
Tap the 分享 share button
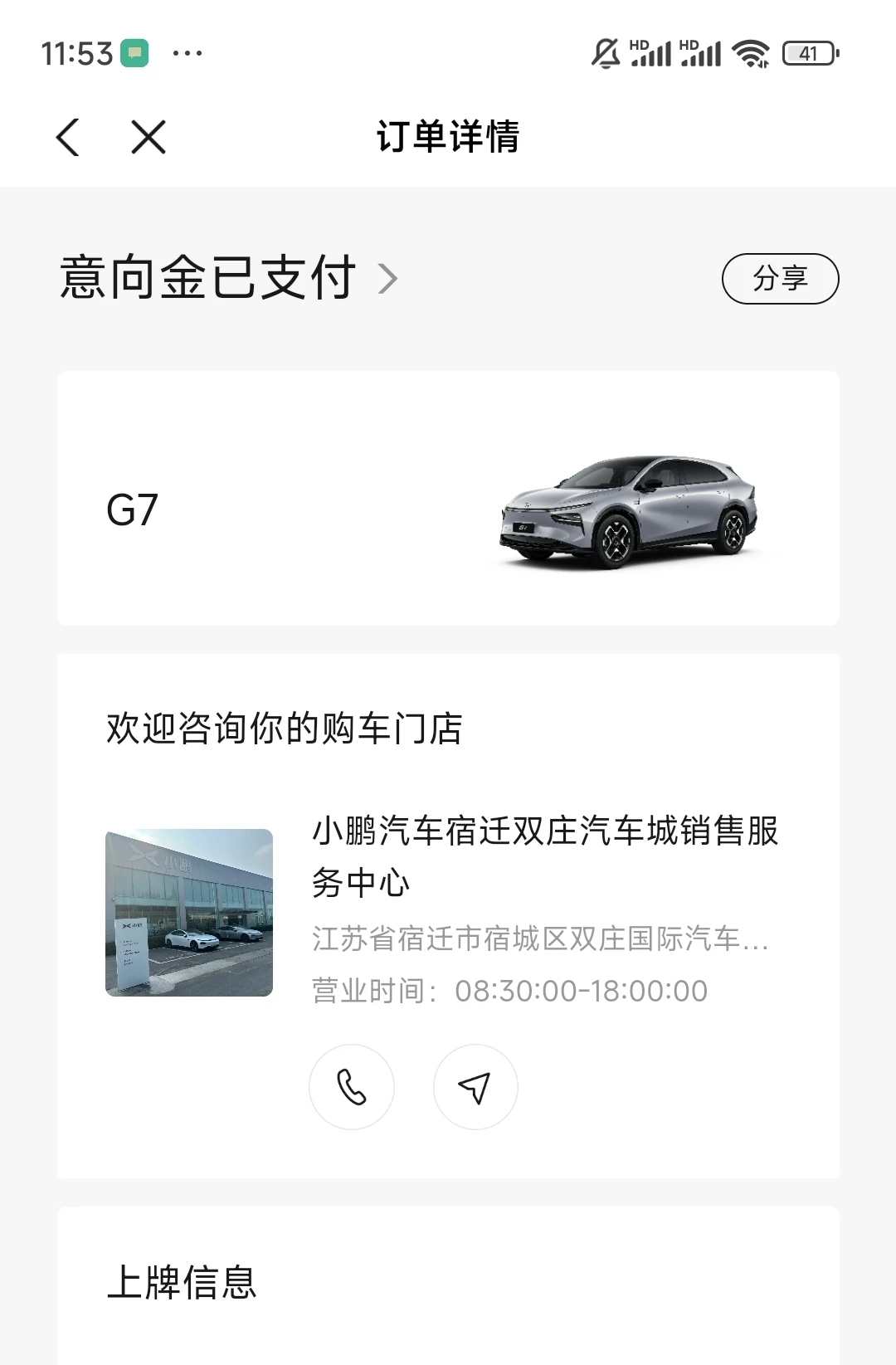(780, 279)
